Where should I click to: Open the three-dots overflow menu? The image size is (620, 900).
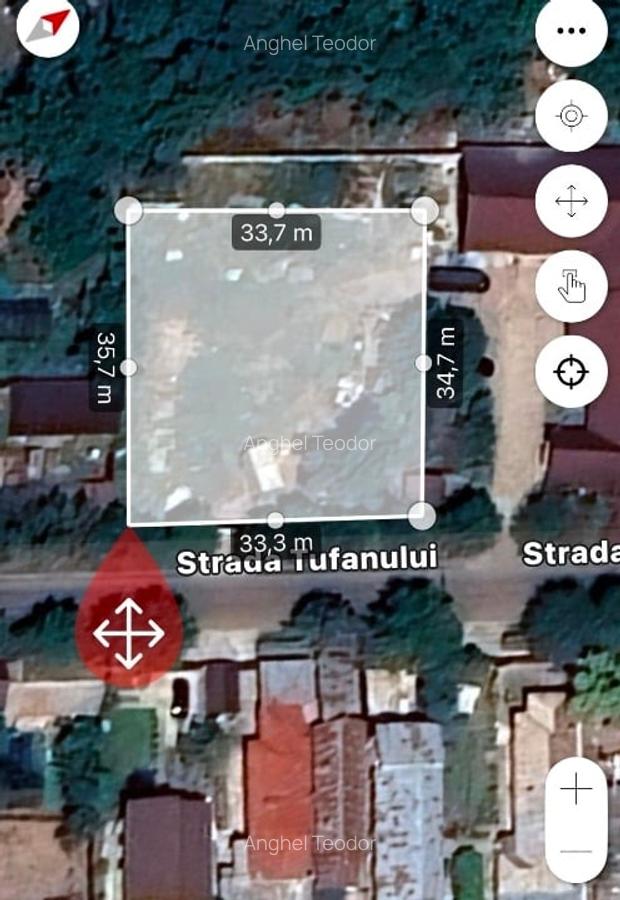coord(571,30)
